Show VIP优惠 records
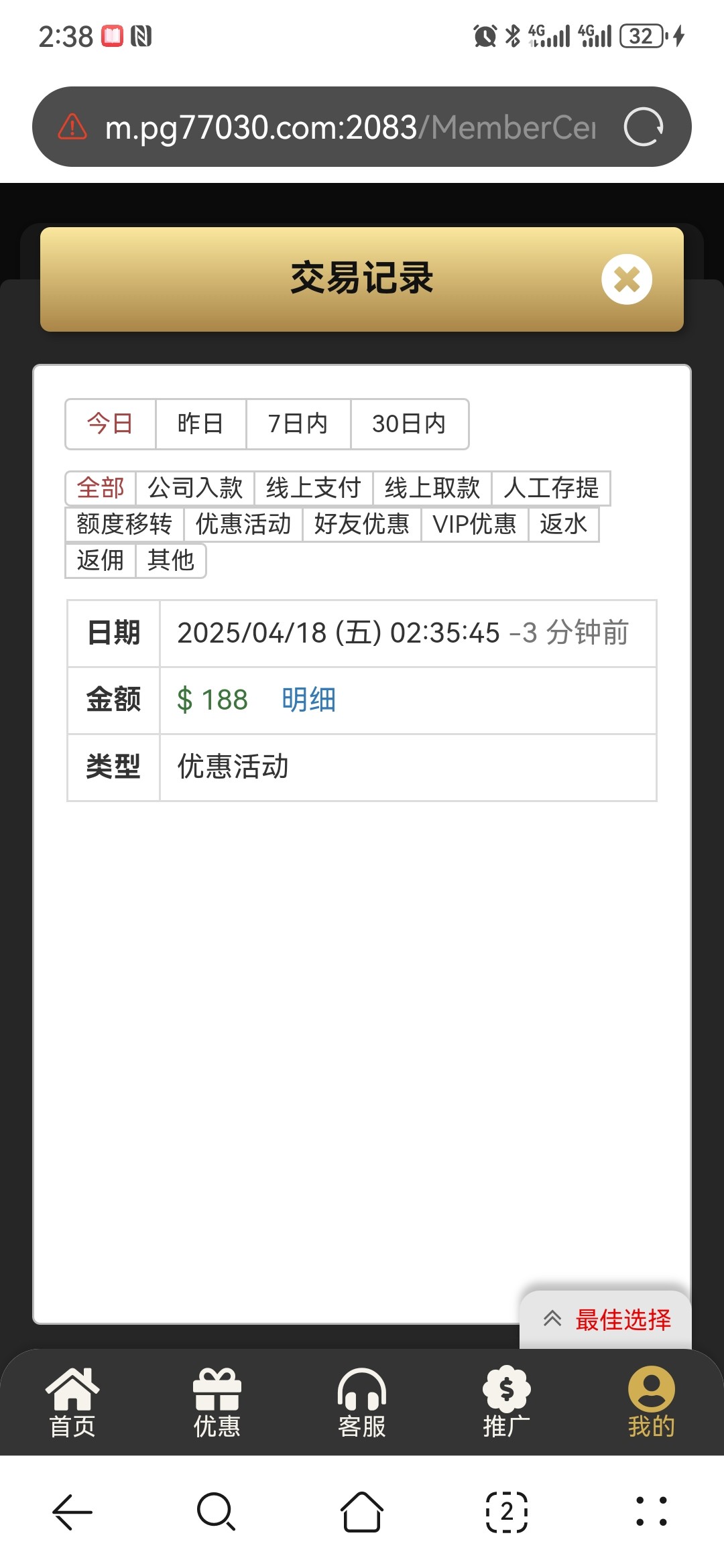 [x=474, y=524]
